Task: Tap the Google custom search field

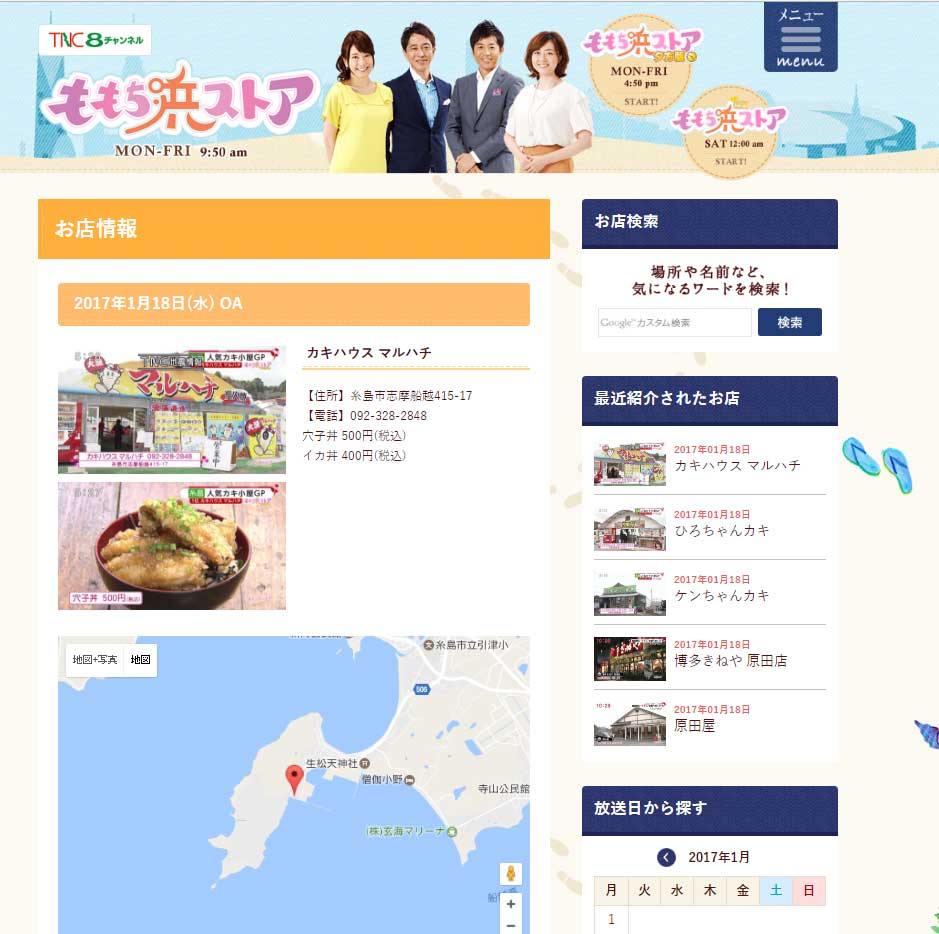Action: [x=675, y=322]
